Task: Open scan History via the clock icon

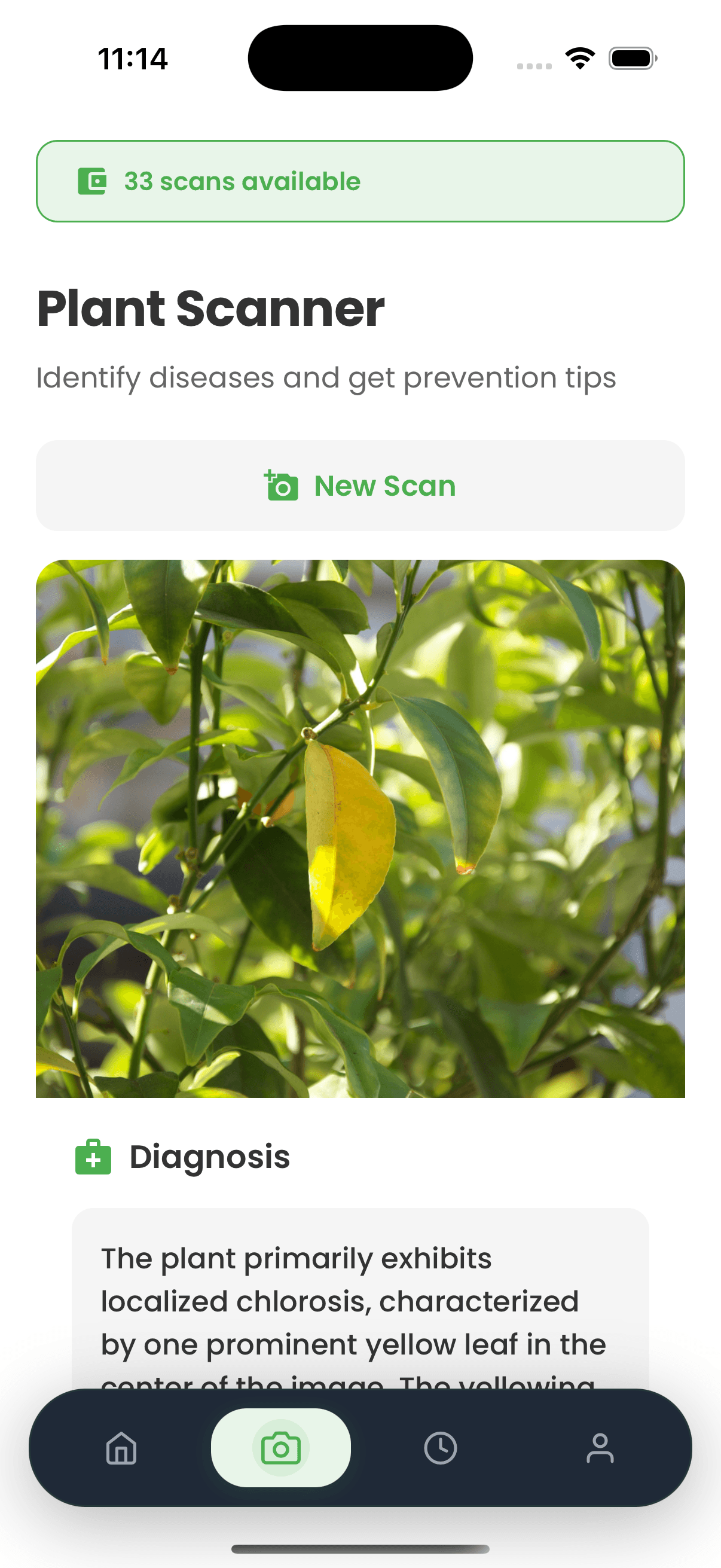Action: 441,1448
